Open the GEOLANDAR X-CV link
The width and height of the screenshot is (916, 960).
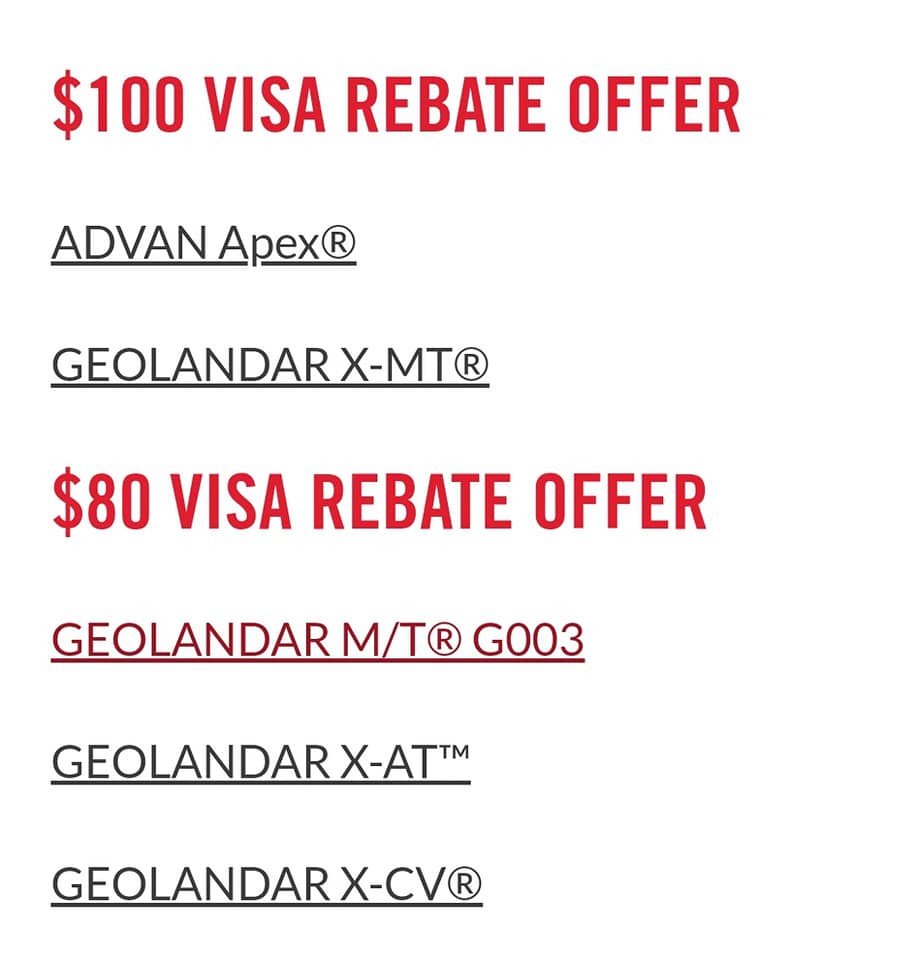(x=266, y=884)
